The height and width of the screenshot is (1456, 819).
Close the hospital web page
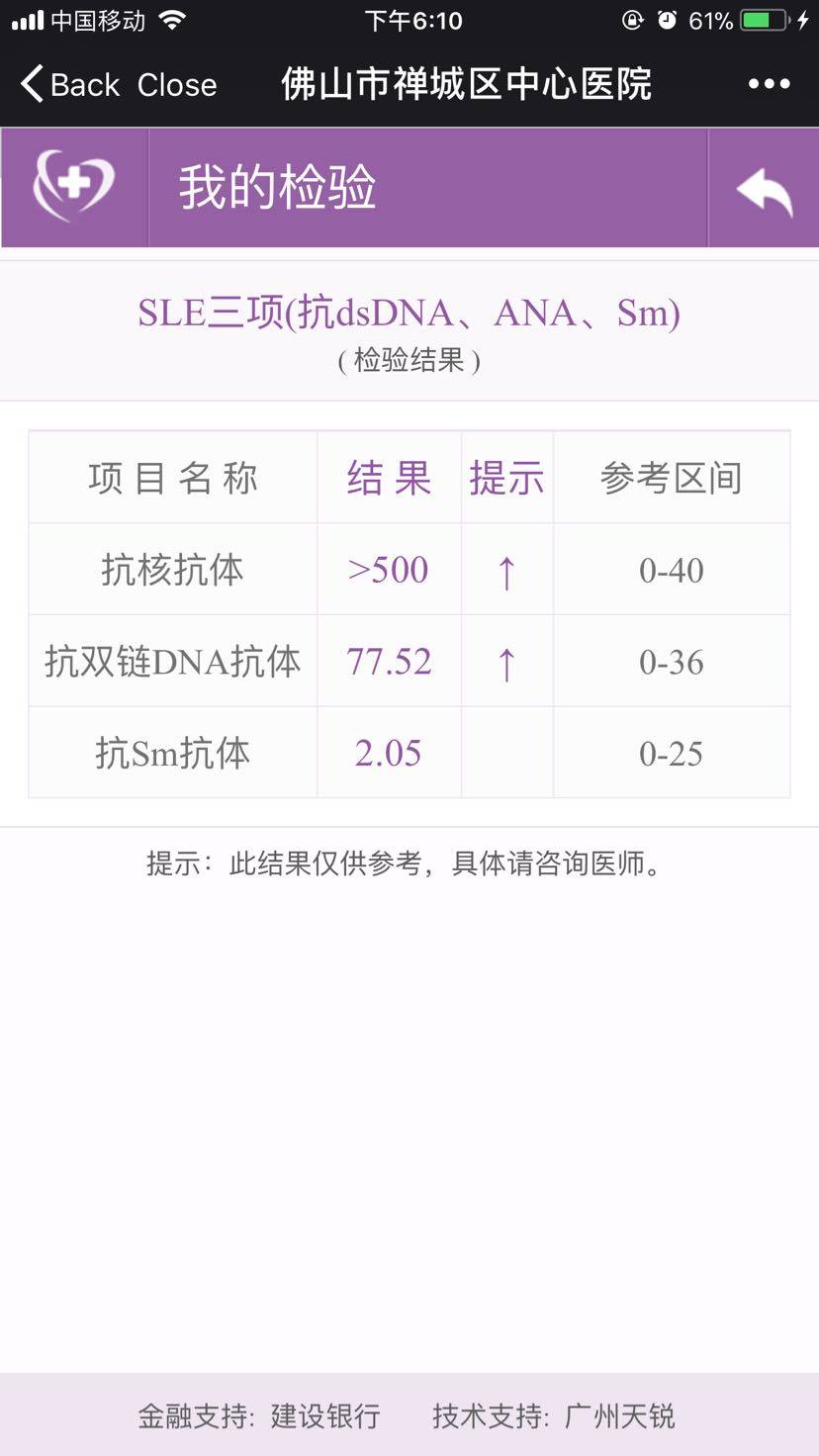[177, 85]
